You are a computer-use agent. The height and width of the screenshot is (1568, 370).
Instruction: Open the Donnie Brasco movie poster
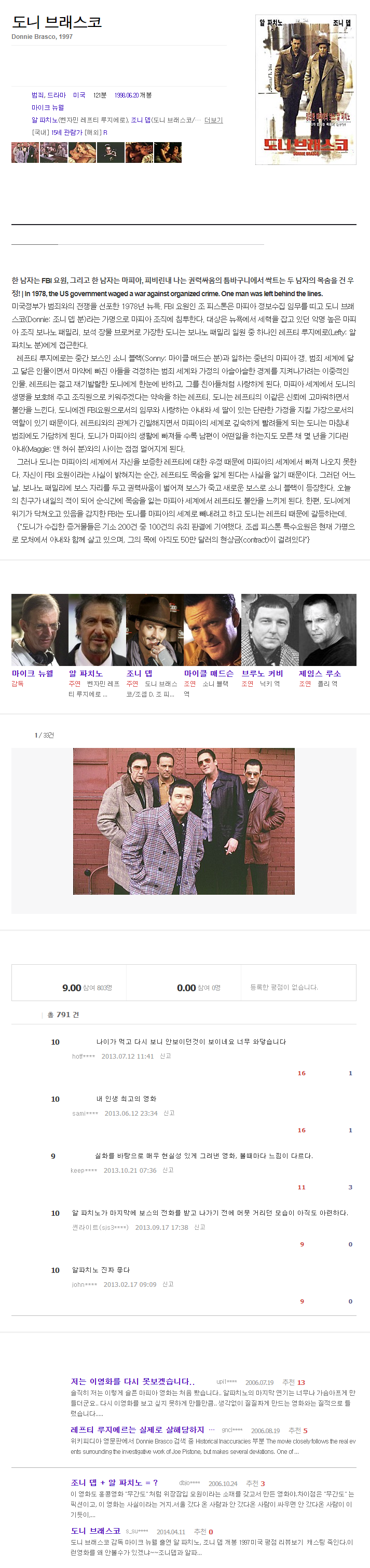(x=306, y=90)
